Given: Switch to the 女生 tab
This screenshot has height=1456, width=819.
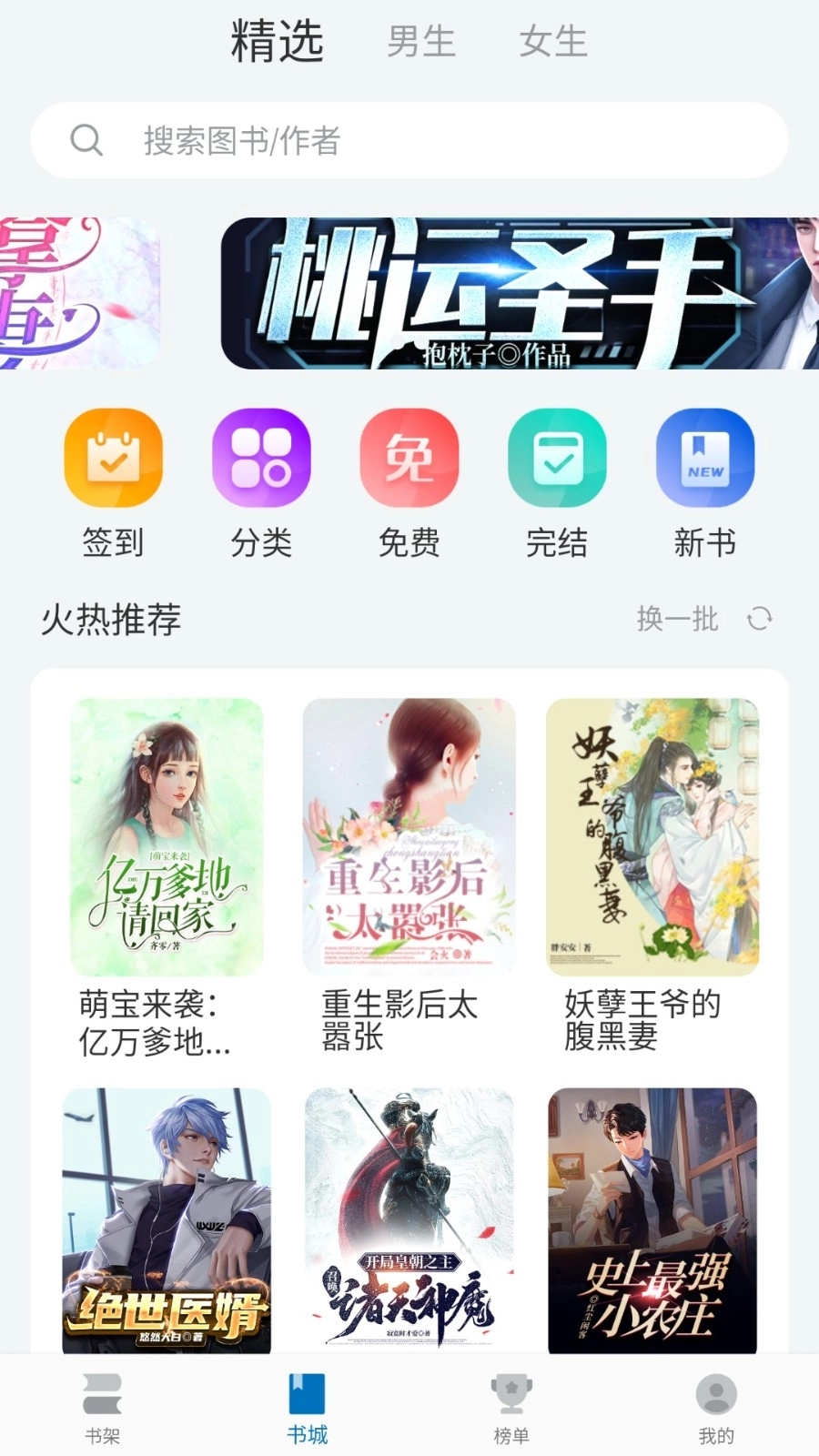Looking at the screenshot, I should coord(552,41).
